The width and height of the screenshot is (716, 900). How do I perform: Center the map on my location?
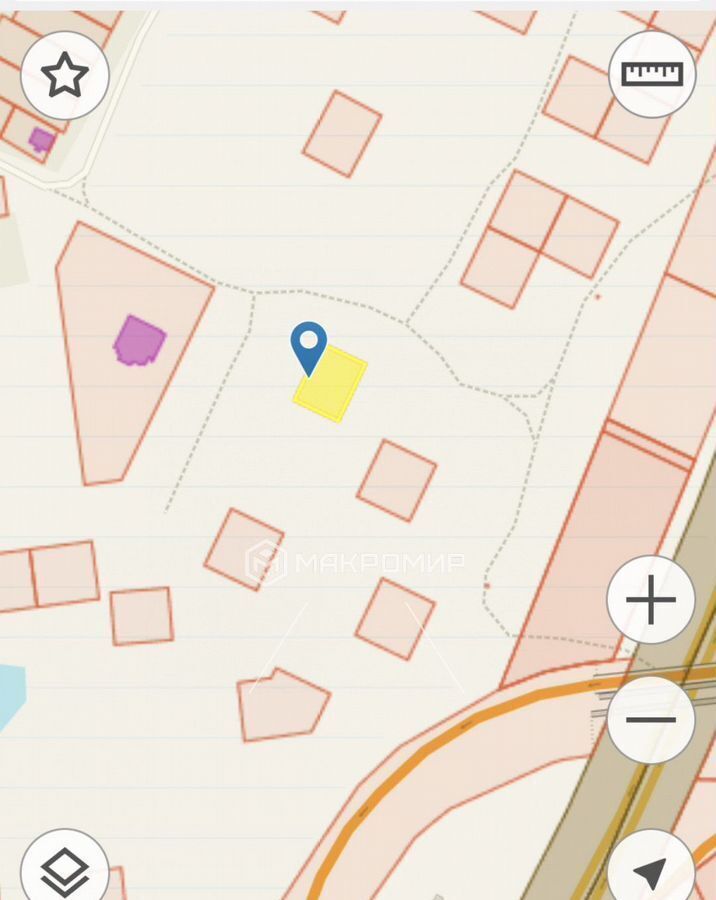click(651, 868)
